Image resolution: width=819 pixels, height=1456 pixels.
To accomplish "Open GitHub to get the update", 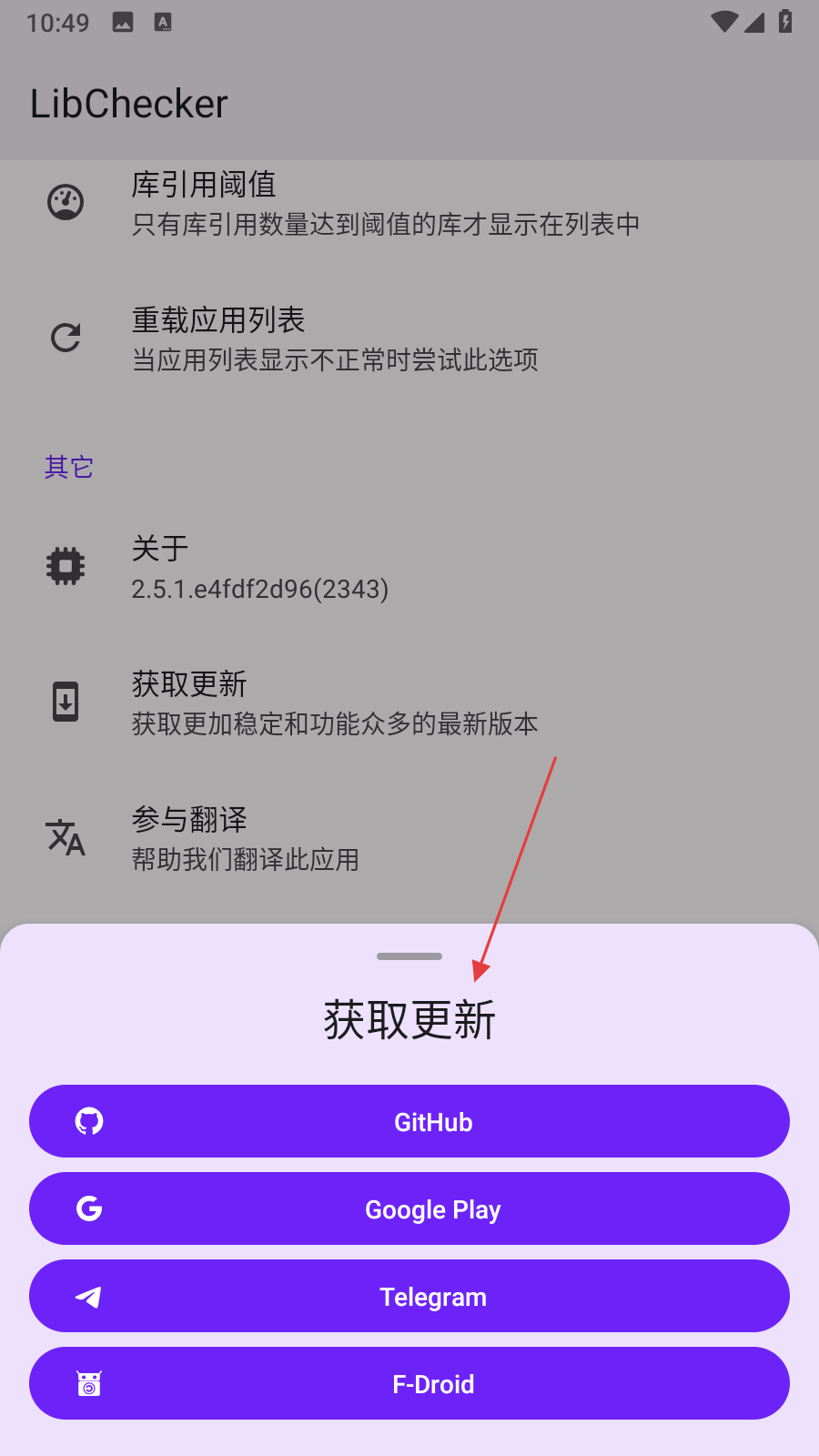I will tap(409, 1121).
